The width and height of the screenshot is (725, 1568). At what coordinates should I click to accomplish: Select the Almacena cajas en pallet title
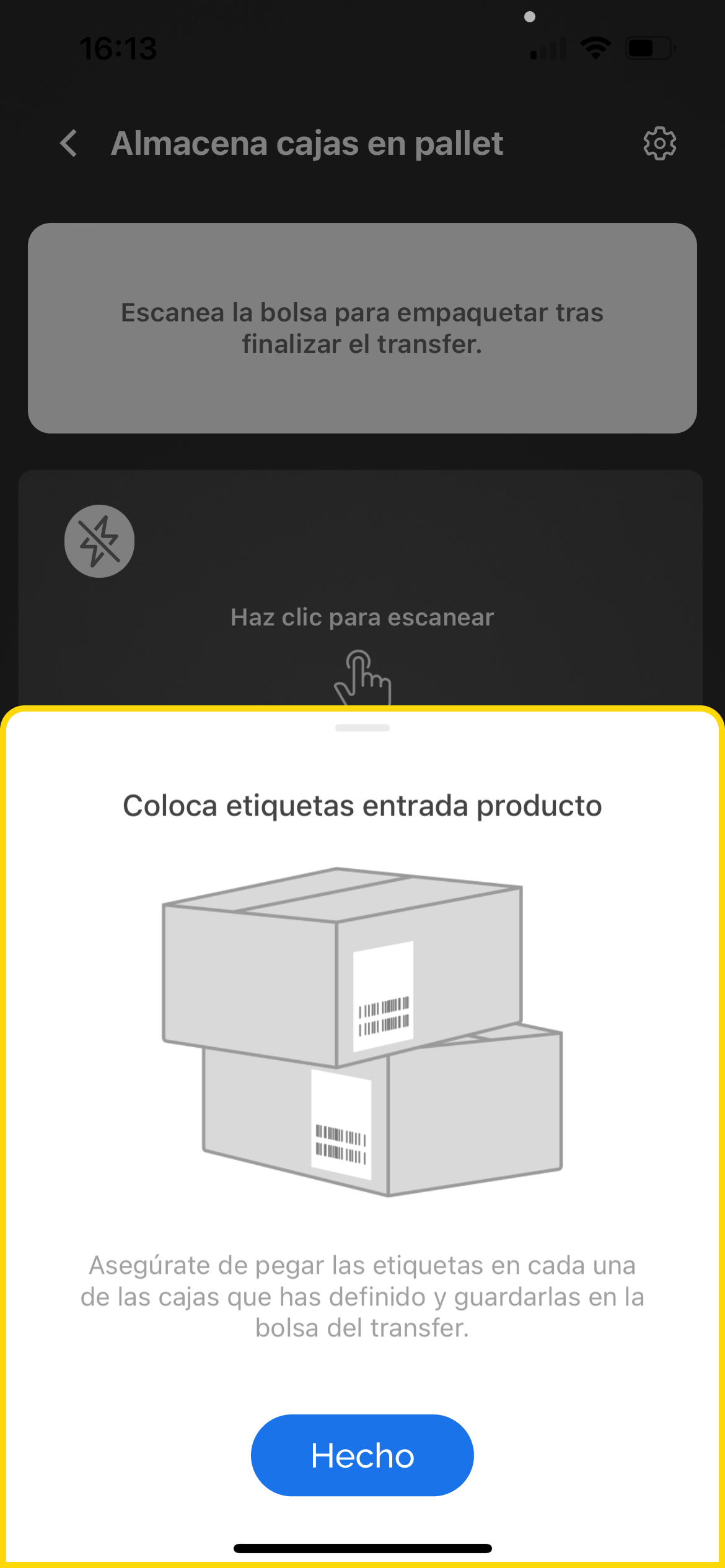pos(307,143)
